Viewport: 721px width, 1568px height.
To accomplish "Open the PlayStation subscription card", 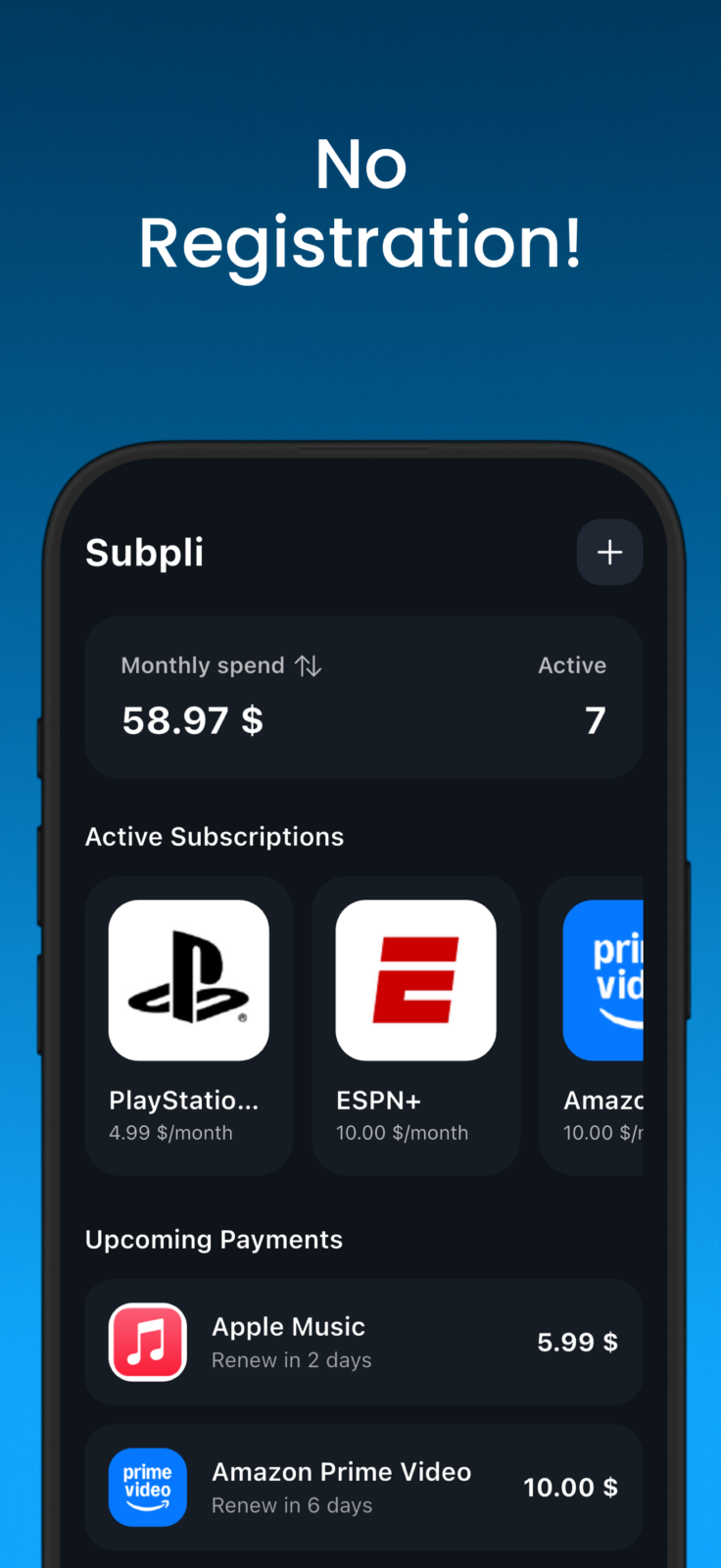I will click(x=188, y=1024).
